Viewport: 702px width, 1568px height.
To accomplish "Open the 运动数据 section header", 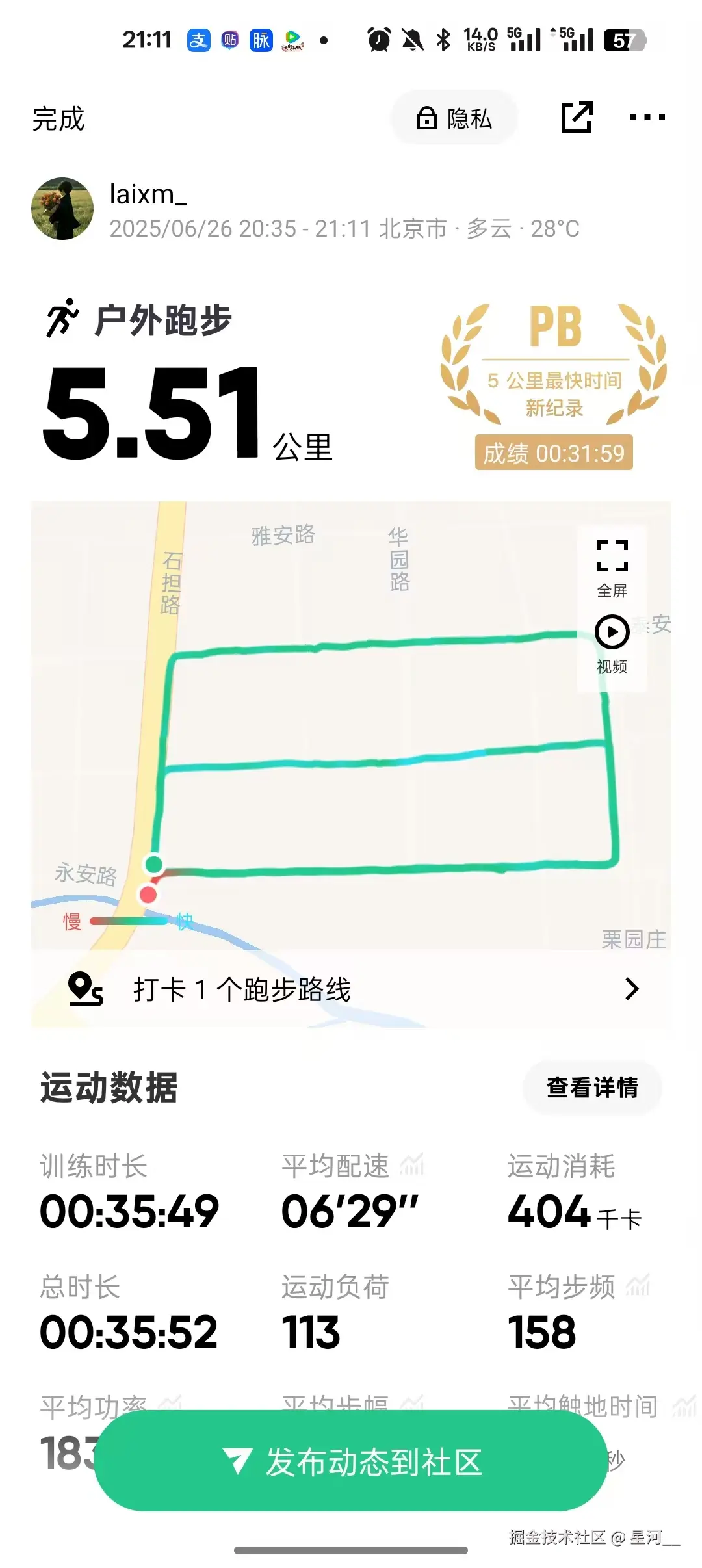I will click(109, 1087).
